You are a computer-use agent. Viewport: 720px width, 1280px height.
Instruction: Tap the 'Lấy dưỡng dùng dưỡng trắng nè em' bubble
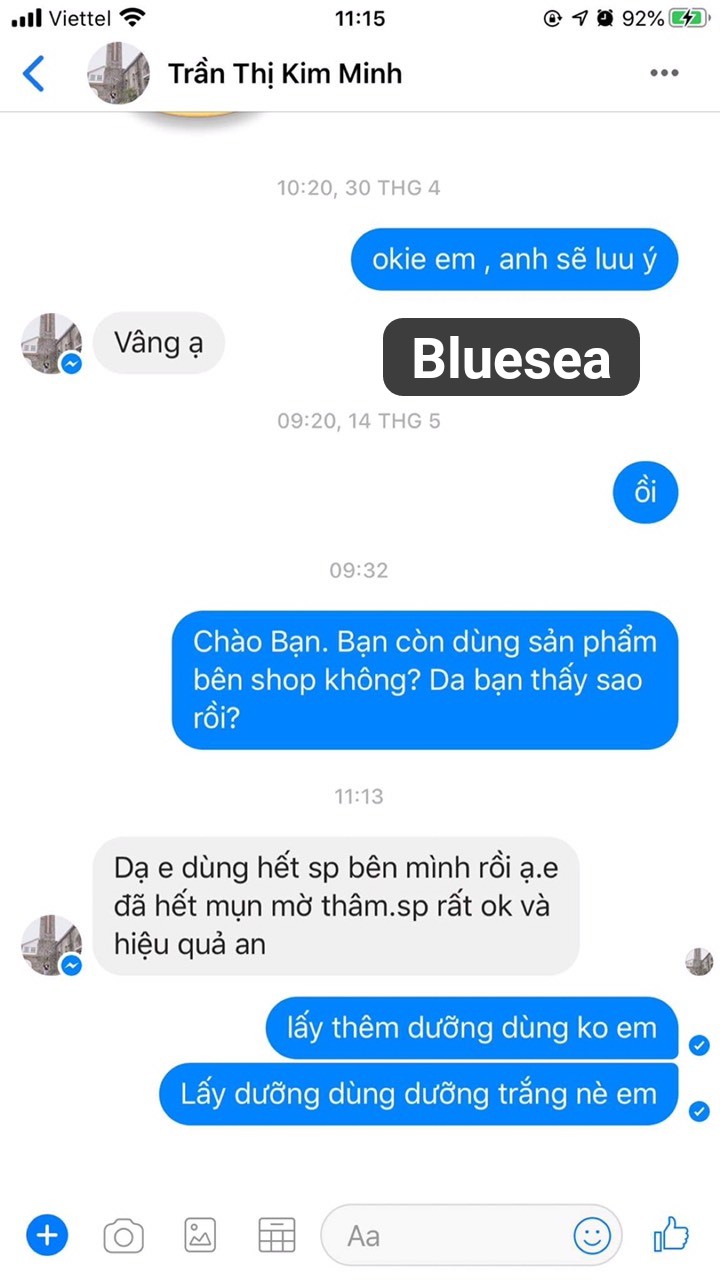click(x=419, y=1093)
